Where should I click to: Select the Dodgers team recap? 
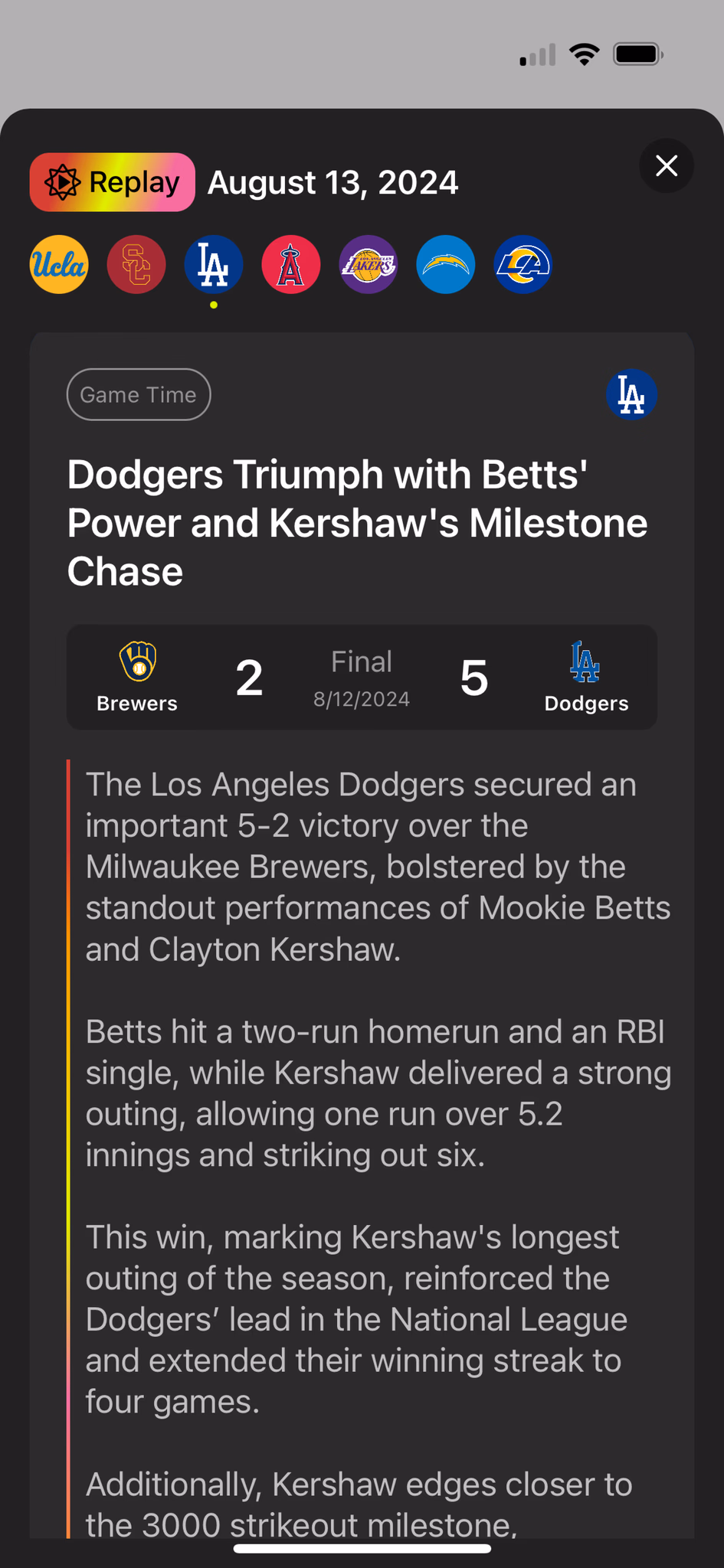click(x=214, y=265)
